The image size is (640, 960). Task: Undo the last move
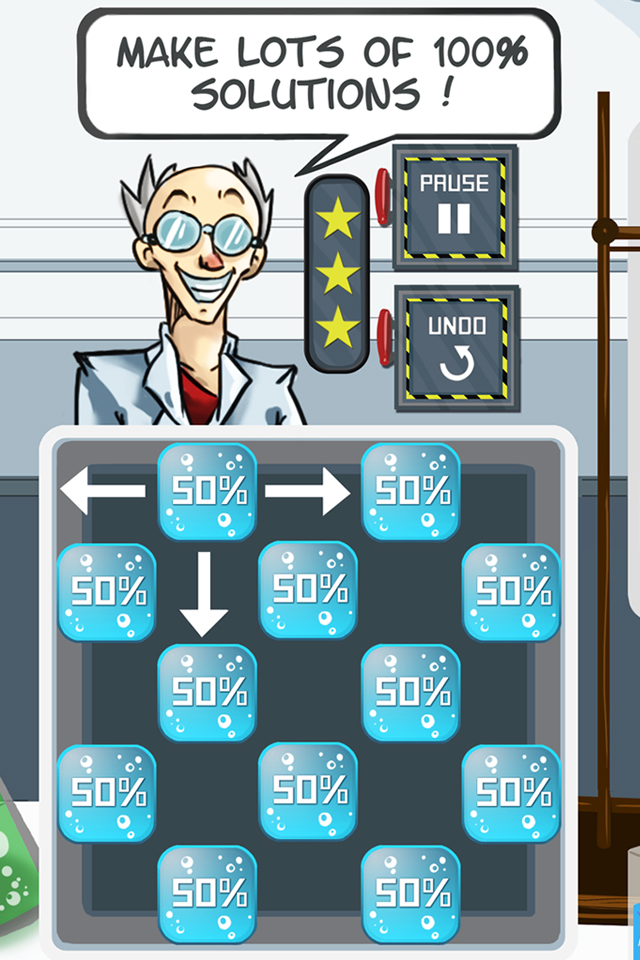coord(457,348)
